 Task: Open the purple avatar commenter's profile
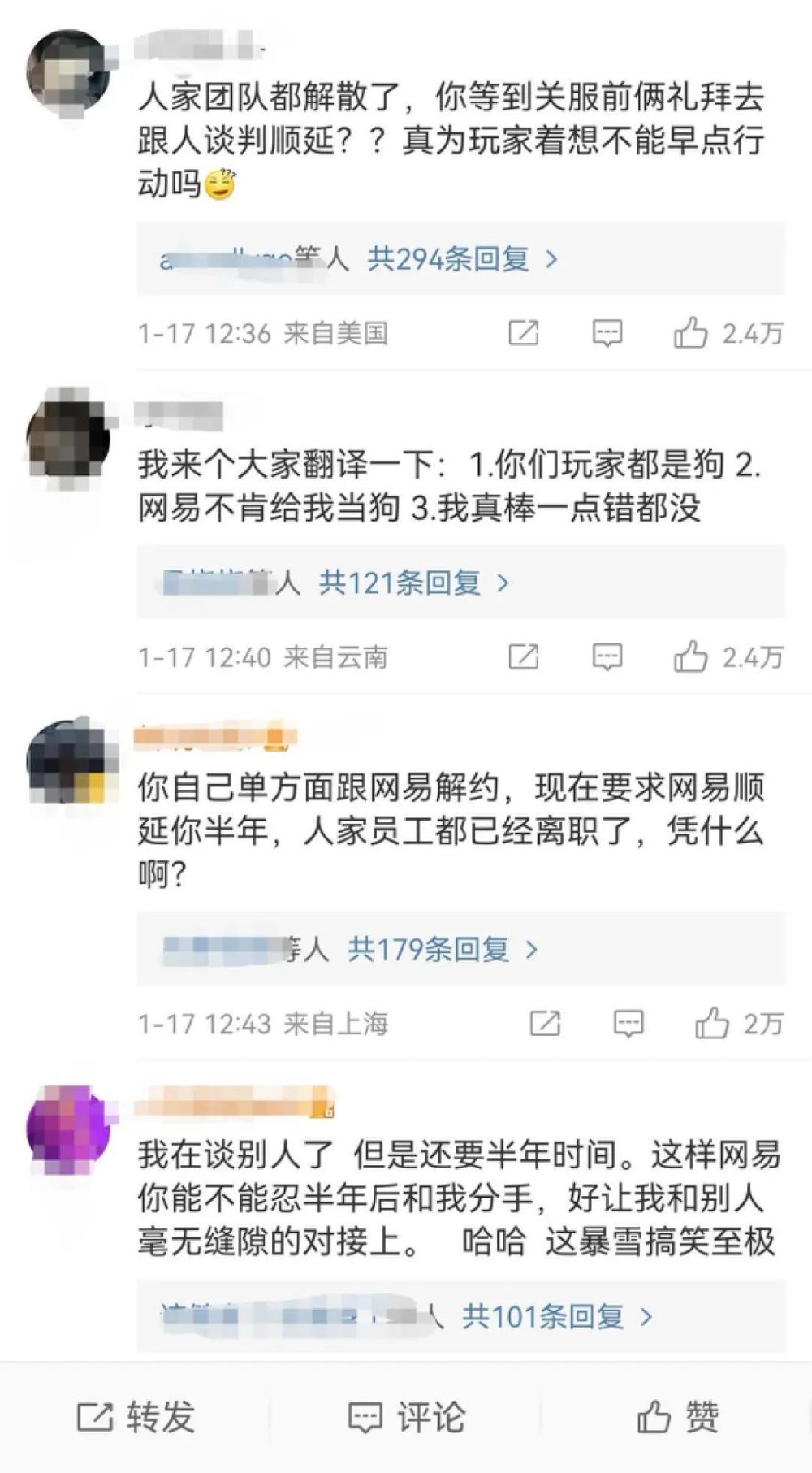69,1130
